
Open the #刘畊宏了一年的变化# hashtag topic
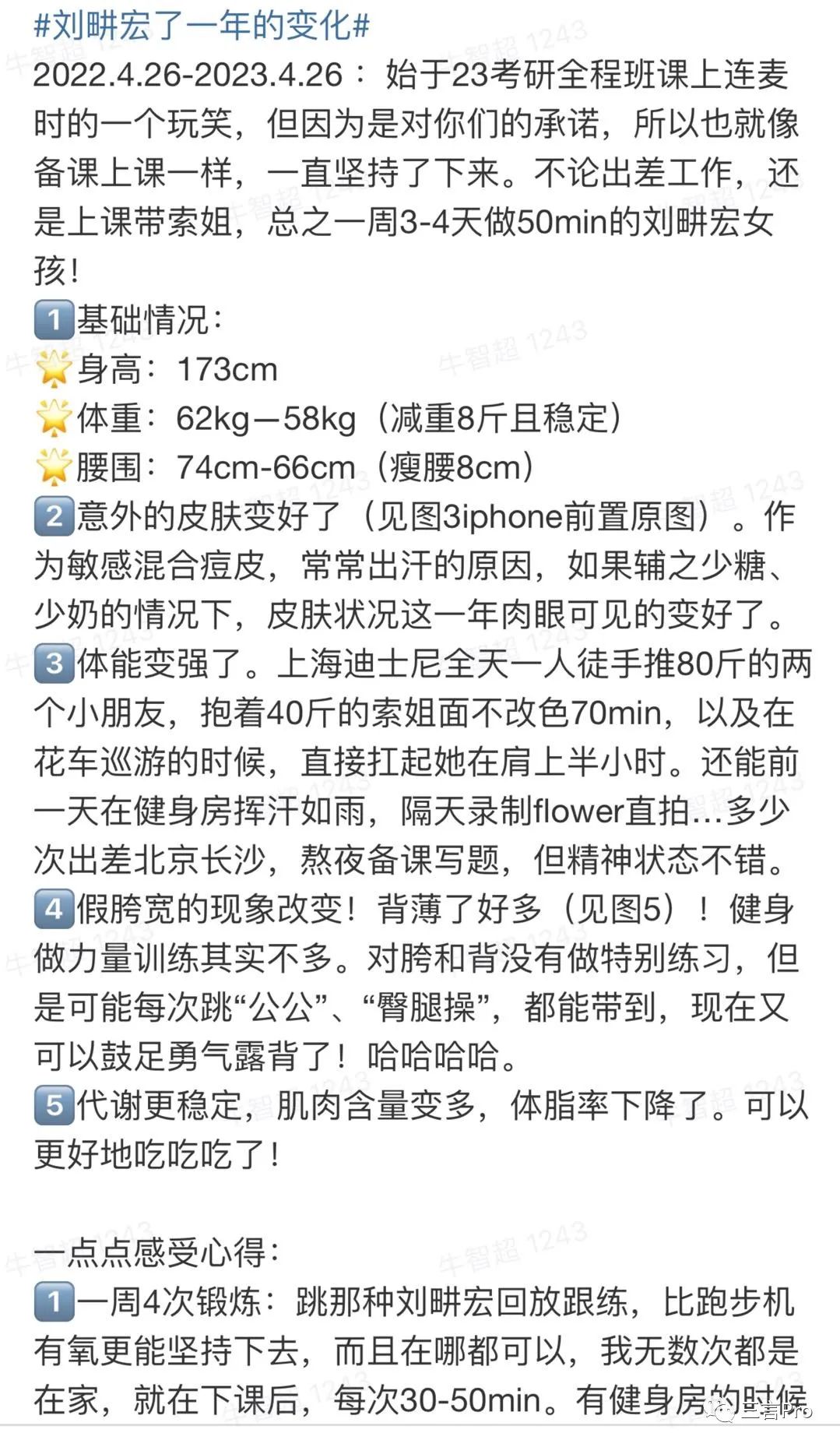[x=201, y=25]
